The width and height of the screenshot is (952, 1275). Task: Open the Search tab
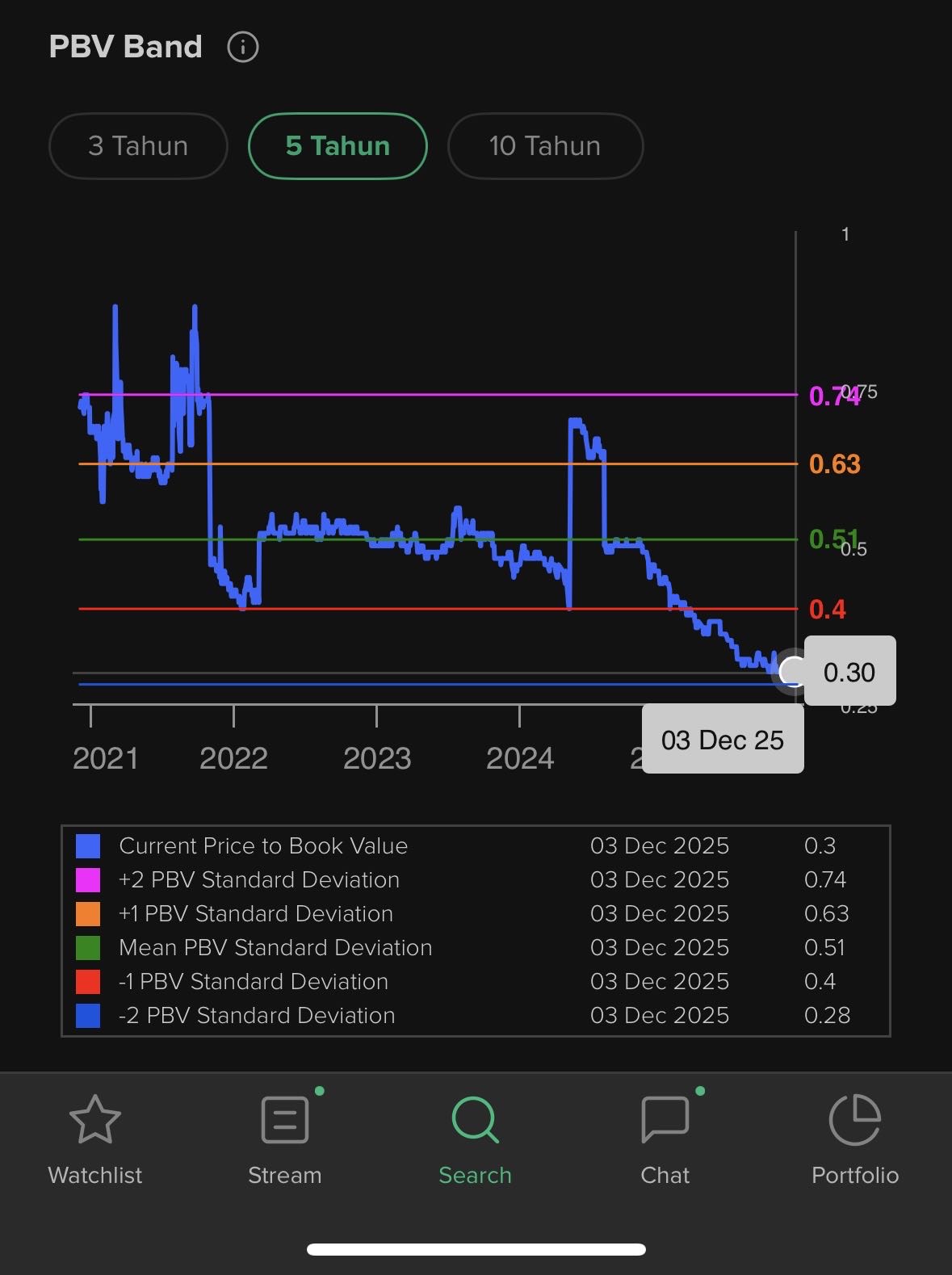tap(475, 1140)
